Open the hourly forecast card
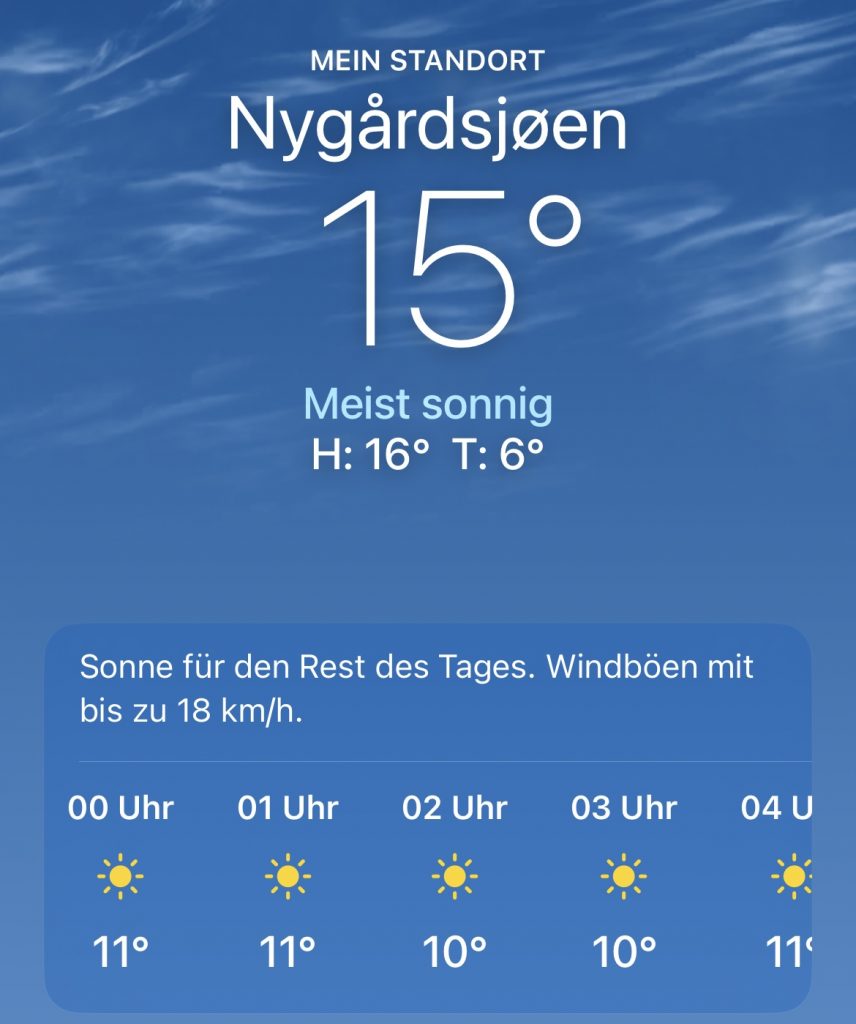The width and height of the screenshot is (856, 1024). (427, 818)
